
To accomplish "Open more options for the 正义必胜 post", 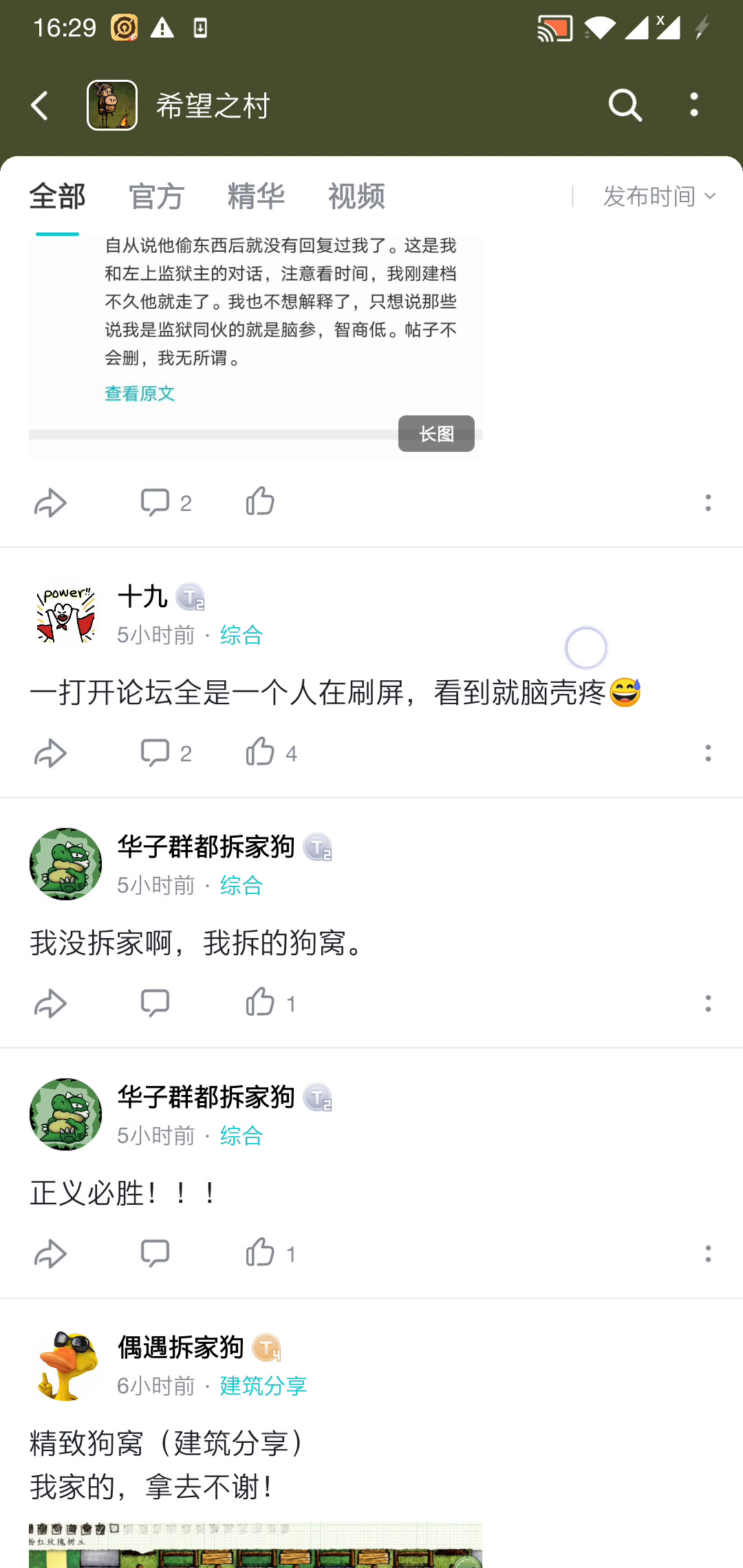I will (708, 1254).
